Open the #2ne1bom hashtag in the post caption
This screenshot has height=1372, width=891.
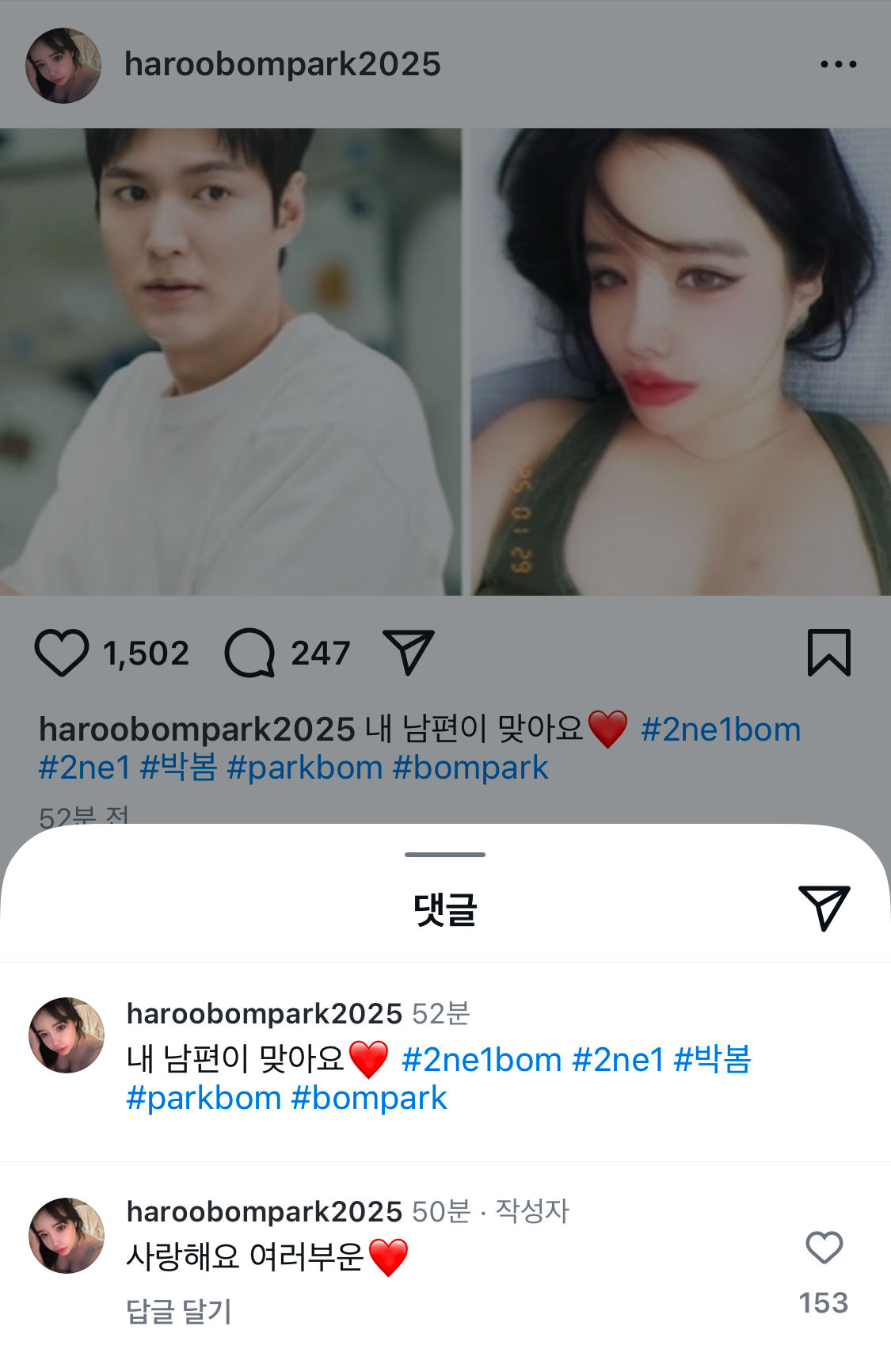(720, 730)
